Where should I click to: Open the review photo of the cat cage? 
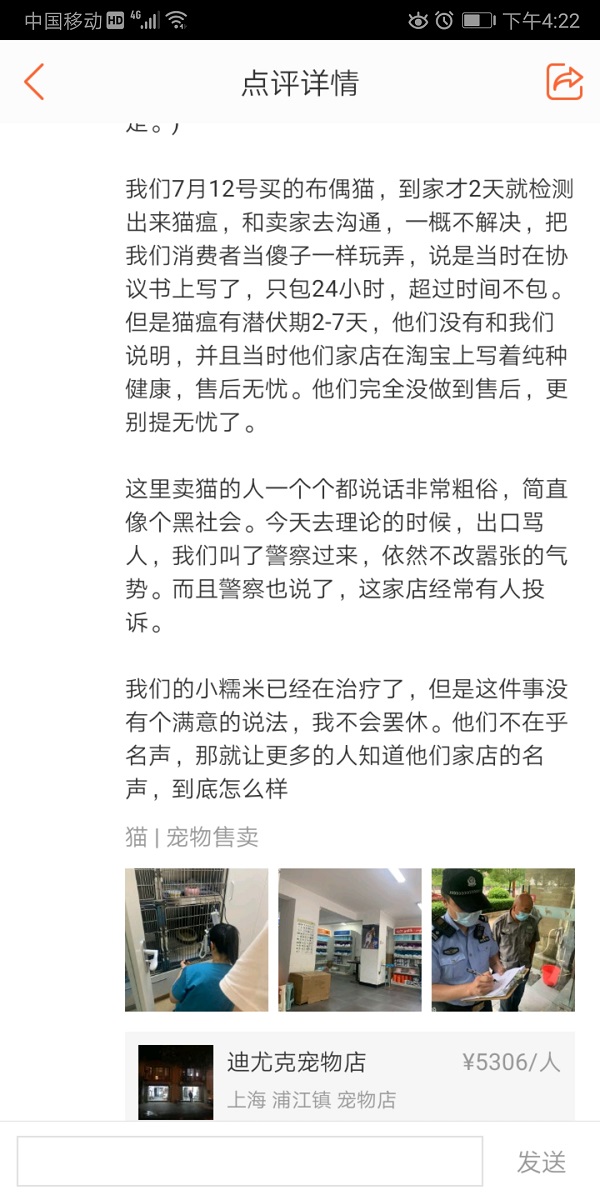[x=196, y=939]
